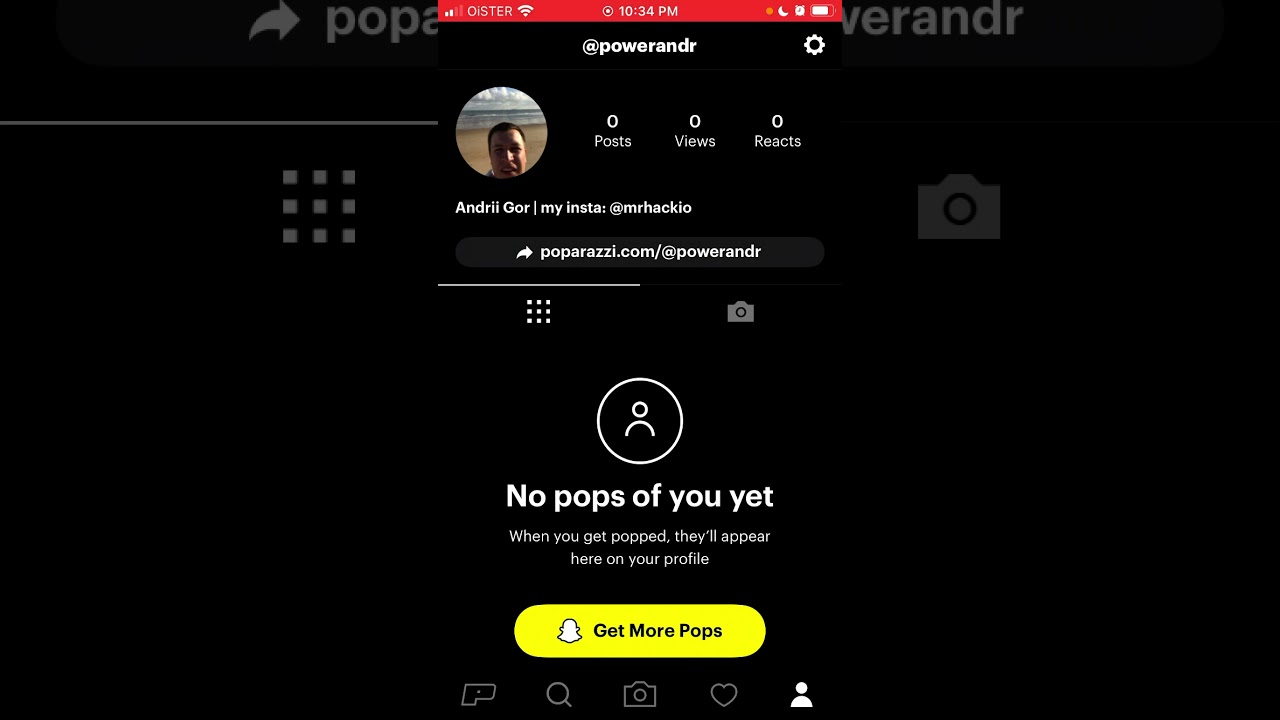Go to the profile tab
Image resolution: width=1280 pixels, height=720 pixels.
tap(801, 694)
